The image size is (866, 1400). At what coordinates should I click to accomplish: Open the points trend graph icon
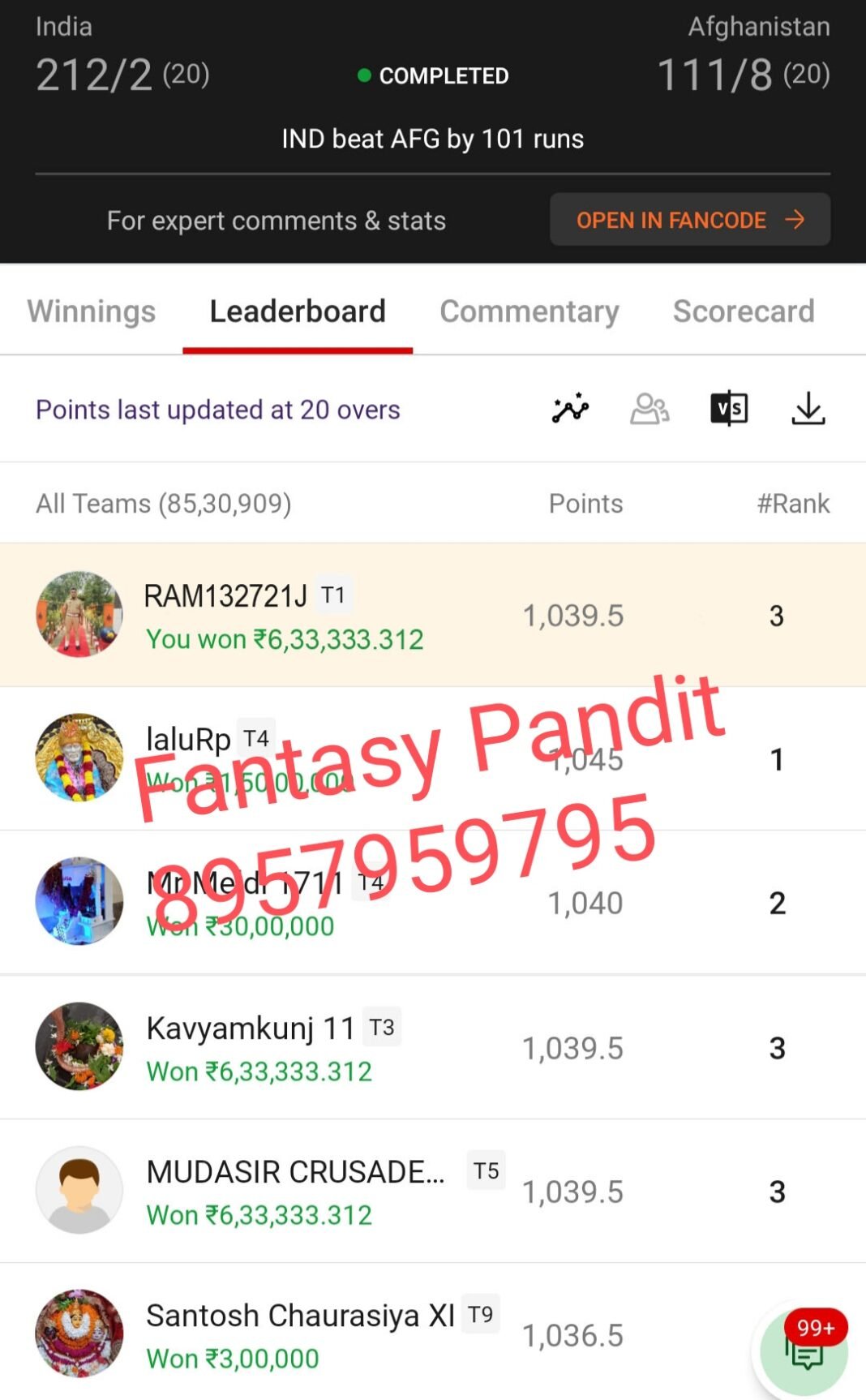pos(571,408)
